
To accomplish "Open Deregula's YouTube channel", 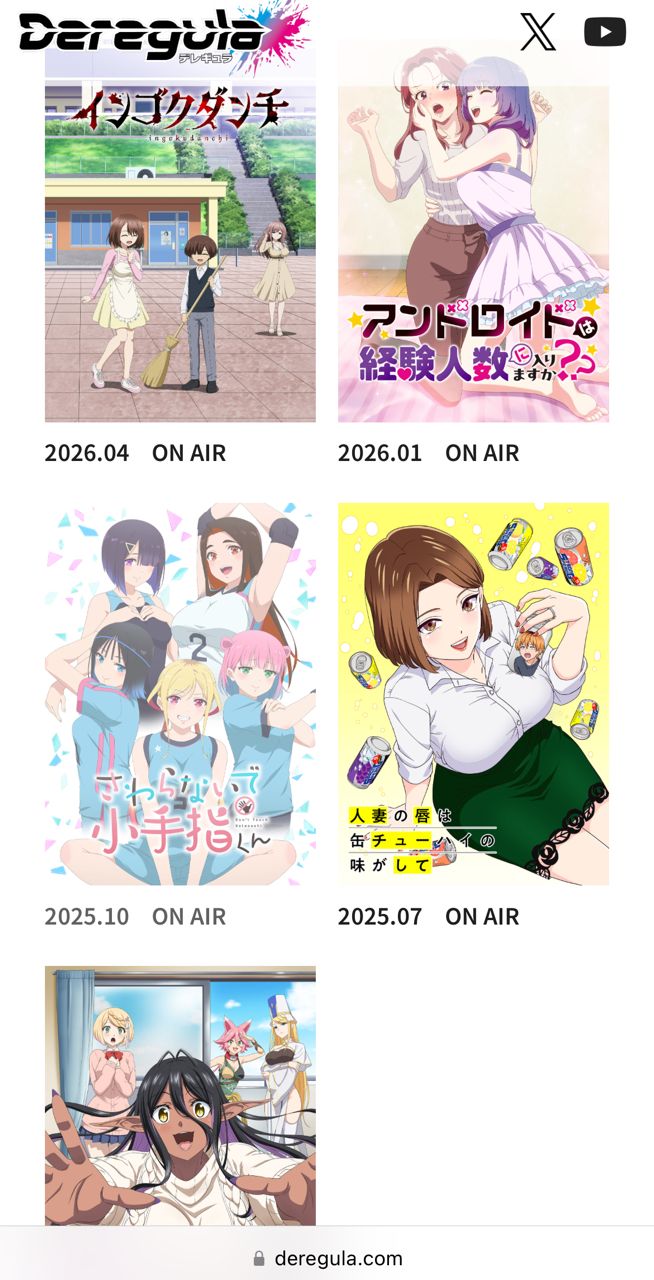I will click(x=605, y=32).
